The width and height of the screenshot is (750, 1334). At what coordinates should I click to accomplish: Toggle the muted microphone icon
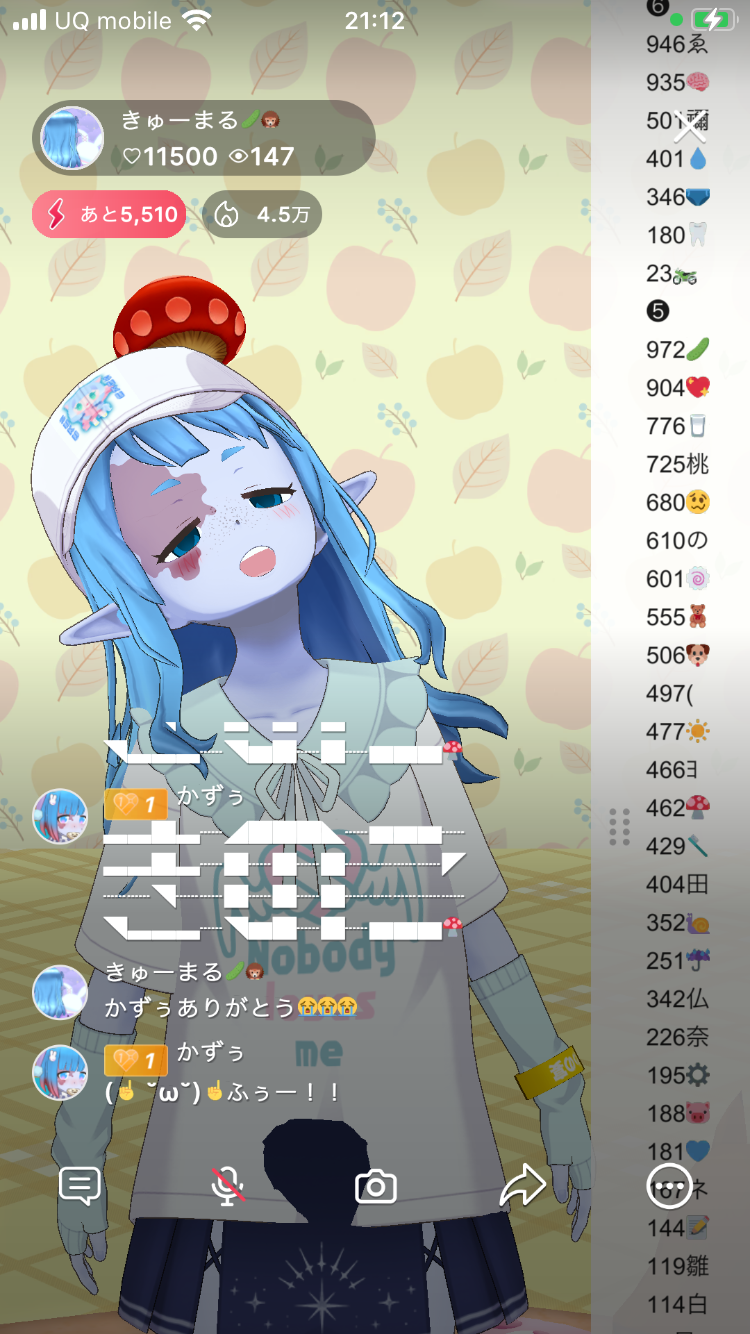tap(228, 1186)
